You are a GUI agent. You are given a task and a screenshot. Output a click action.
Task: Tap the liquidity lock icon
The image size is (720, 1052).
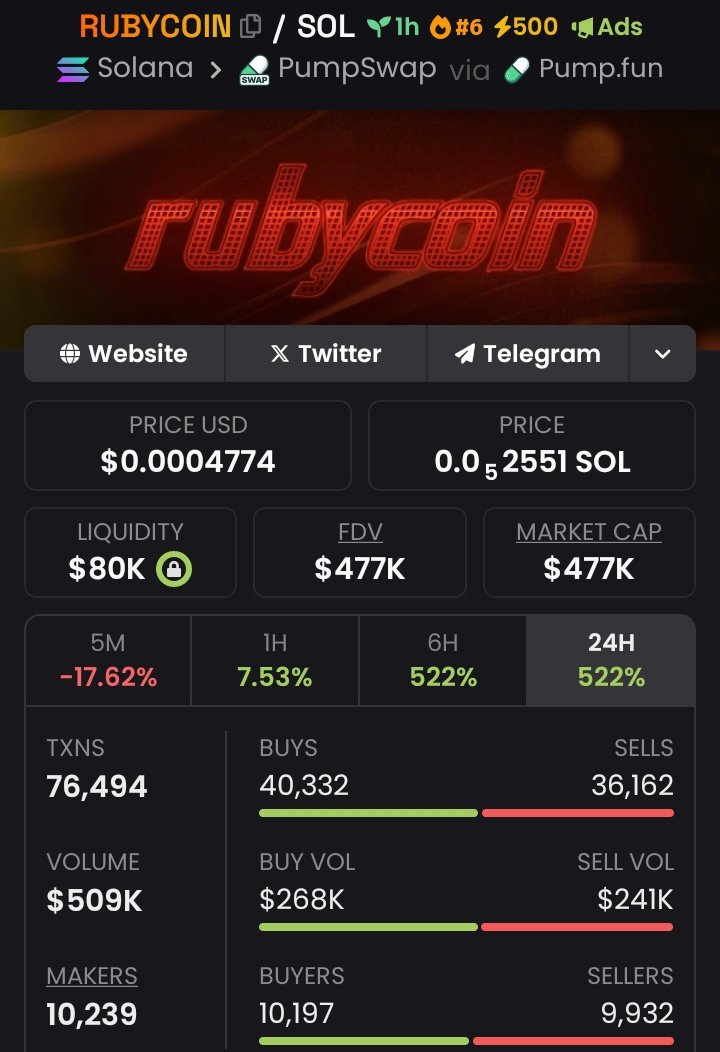click(x=174, y=570)
